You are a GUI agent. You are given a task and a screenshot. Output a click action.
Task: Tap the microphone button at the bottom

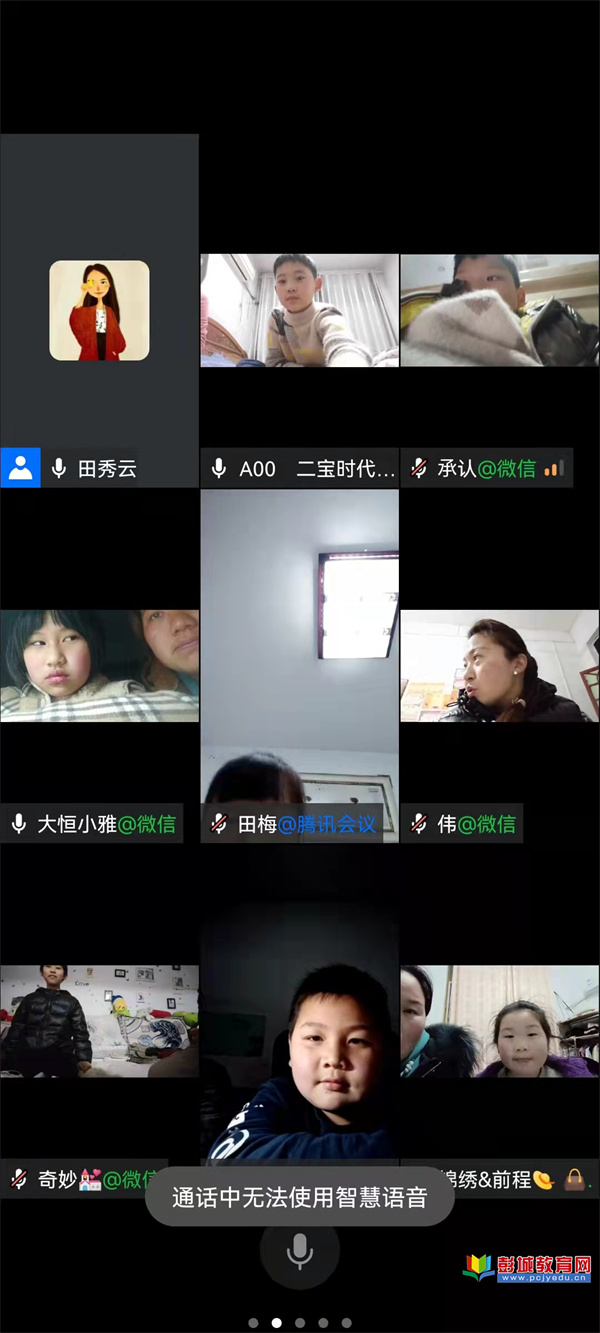pos(299,1251)
